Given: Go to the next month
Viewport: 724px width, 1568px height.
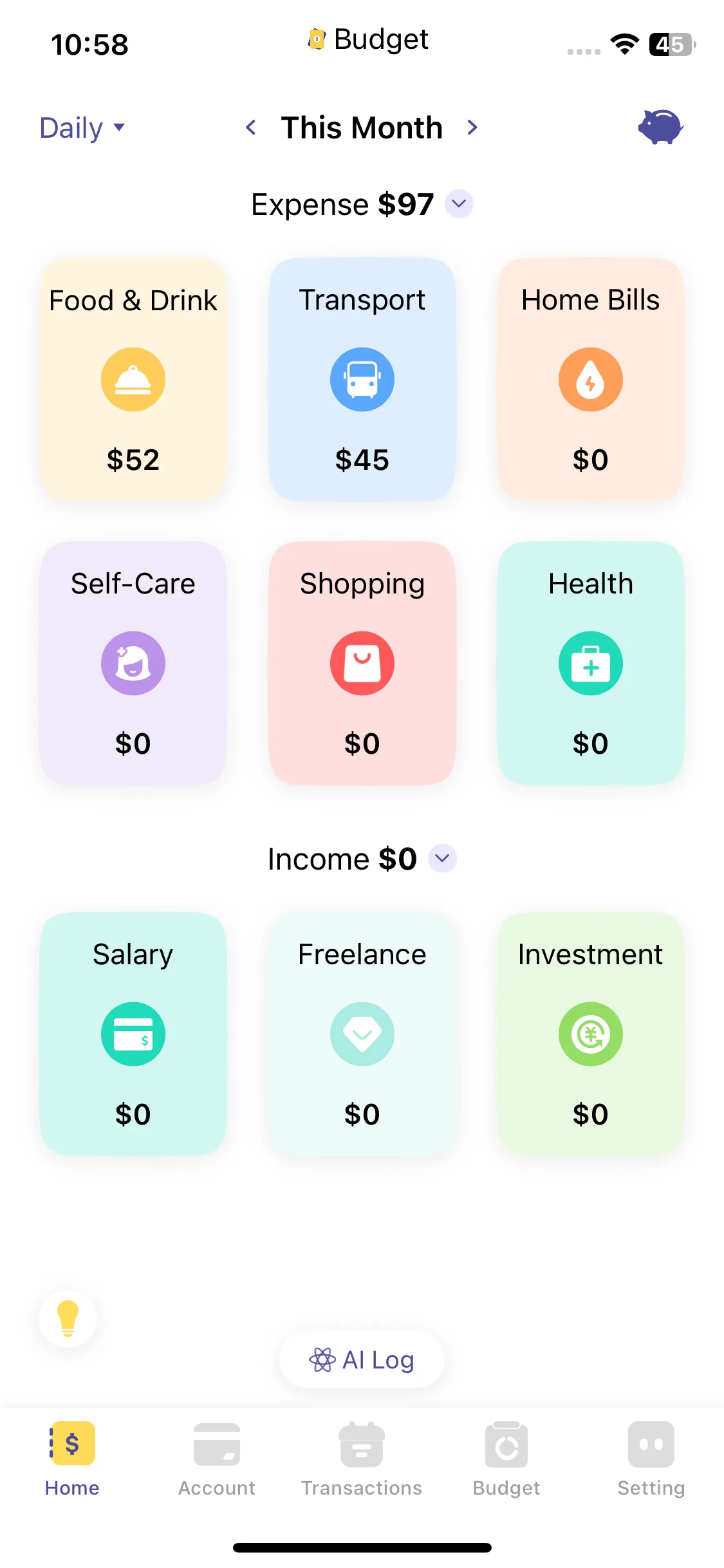Looking at the screenshot, I should pyautogui.click(x=472, y=127).
